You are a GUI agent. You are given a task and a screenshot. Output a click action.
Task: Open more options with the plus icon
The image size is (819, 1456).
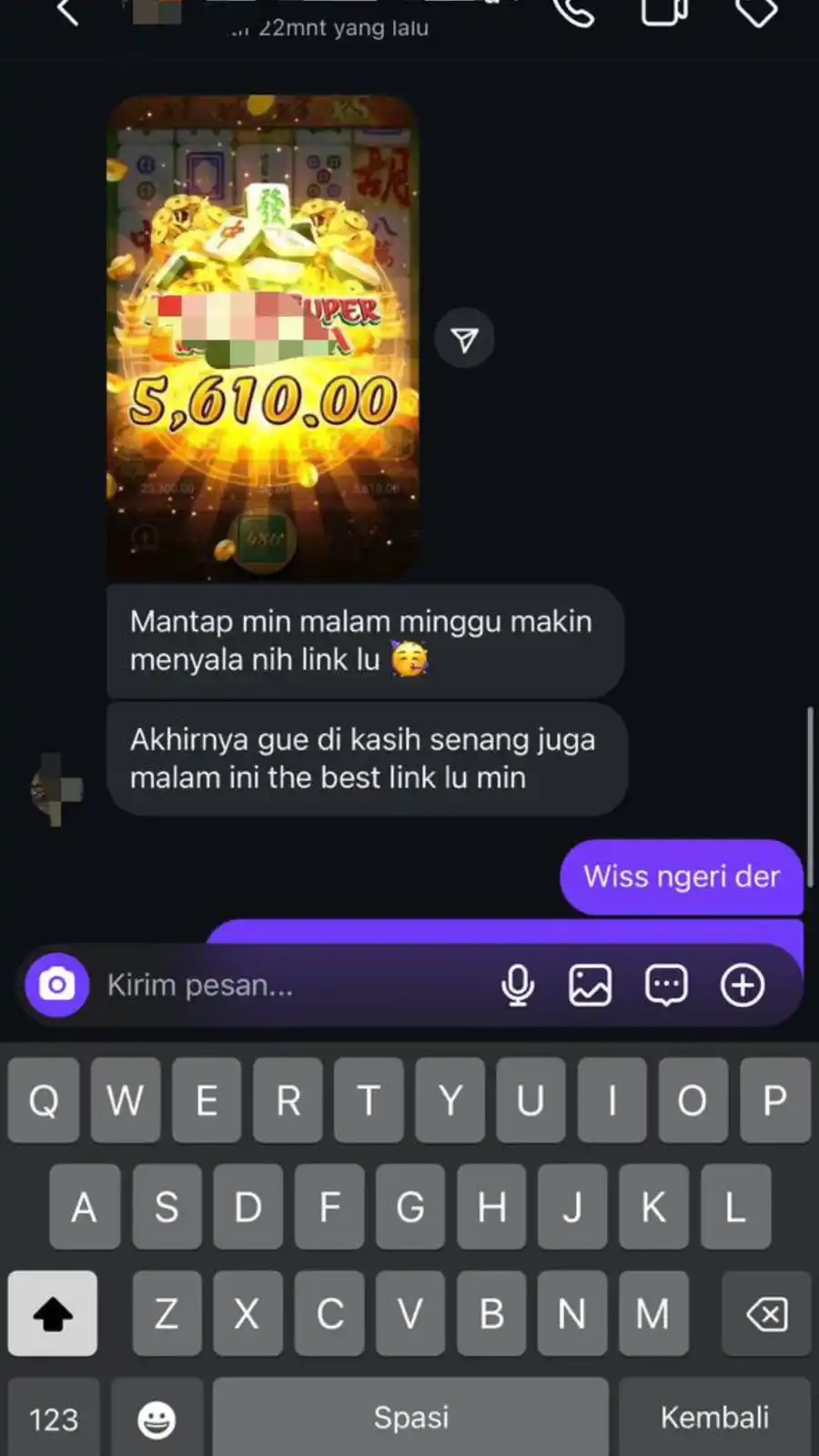tap(743, 985)
